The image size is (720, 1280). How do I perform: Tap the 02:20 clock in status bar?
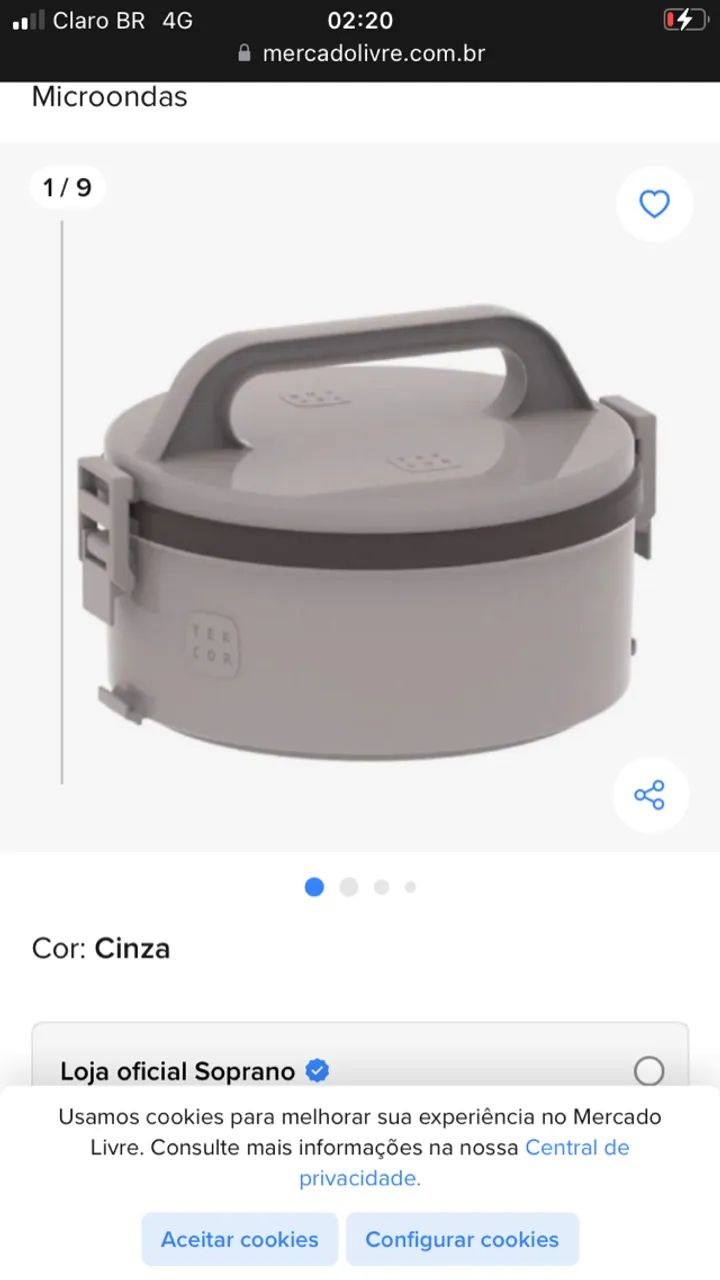pyautogui.click(x=360, y=19)
